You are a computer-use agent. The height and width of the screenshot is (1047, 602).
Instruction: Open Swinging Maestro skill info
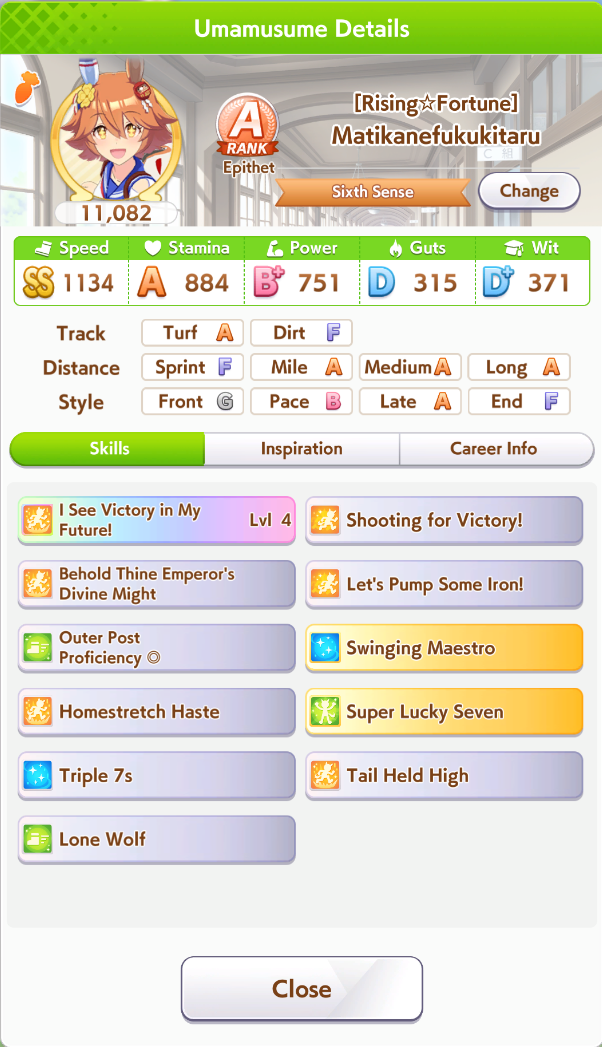(444, 648)
